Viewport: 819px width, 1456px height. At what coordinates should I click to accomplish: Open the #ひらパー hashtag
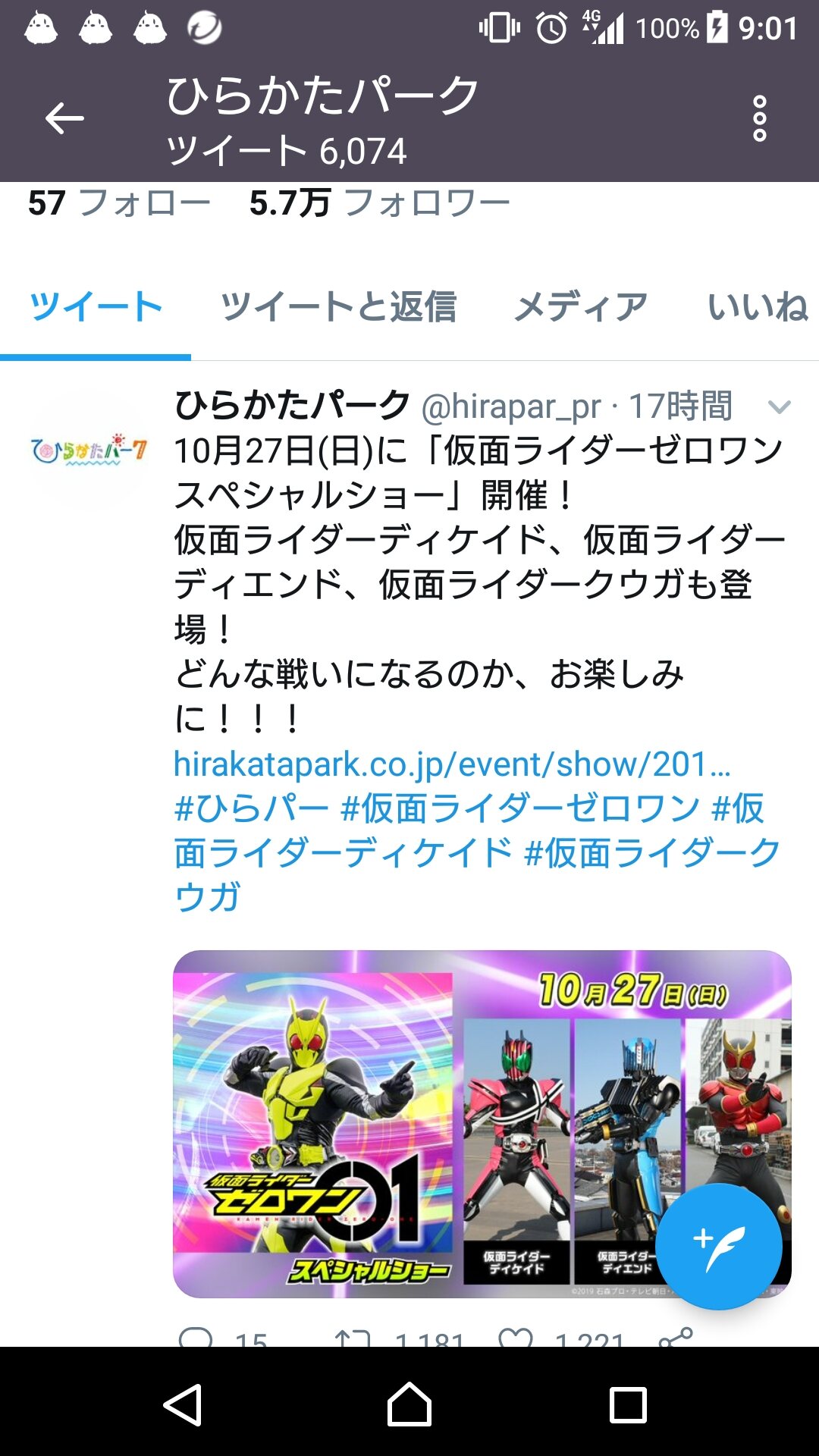[252, 808]
